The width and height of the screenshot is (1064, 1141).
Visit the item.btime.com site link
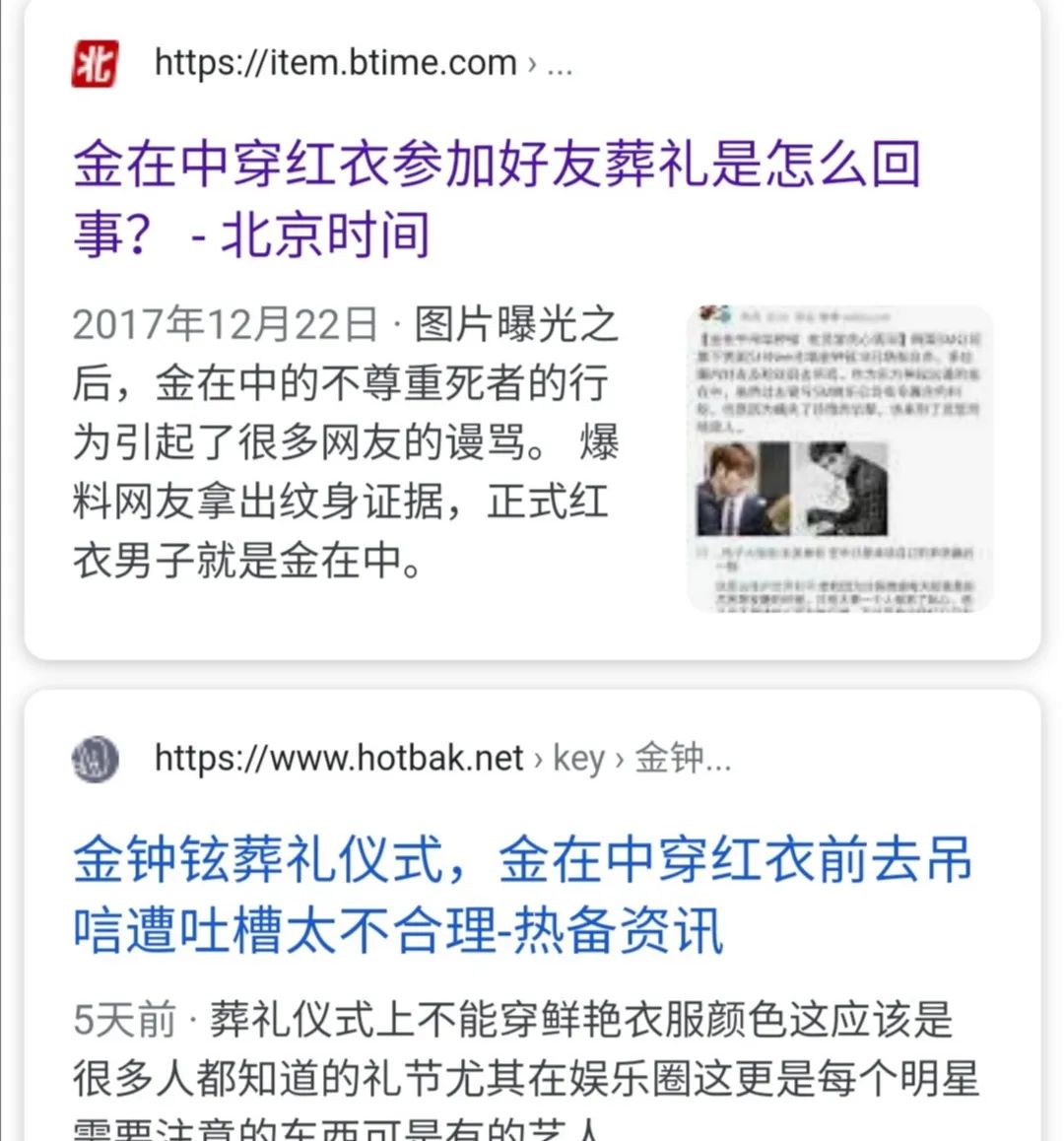(x=335, y=63)
